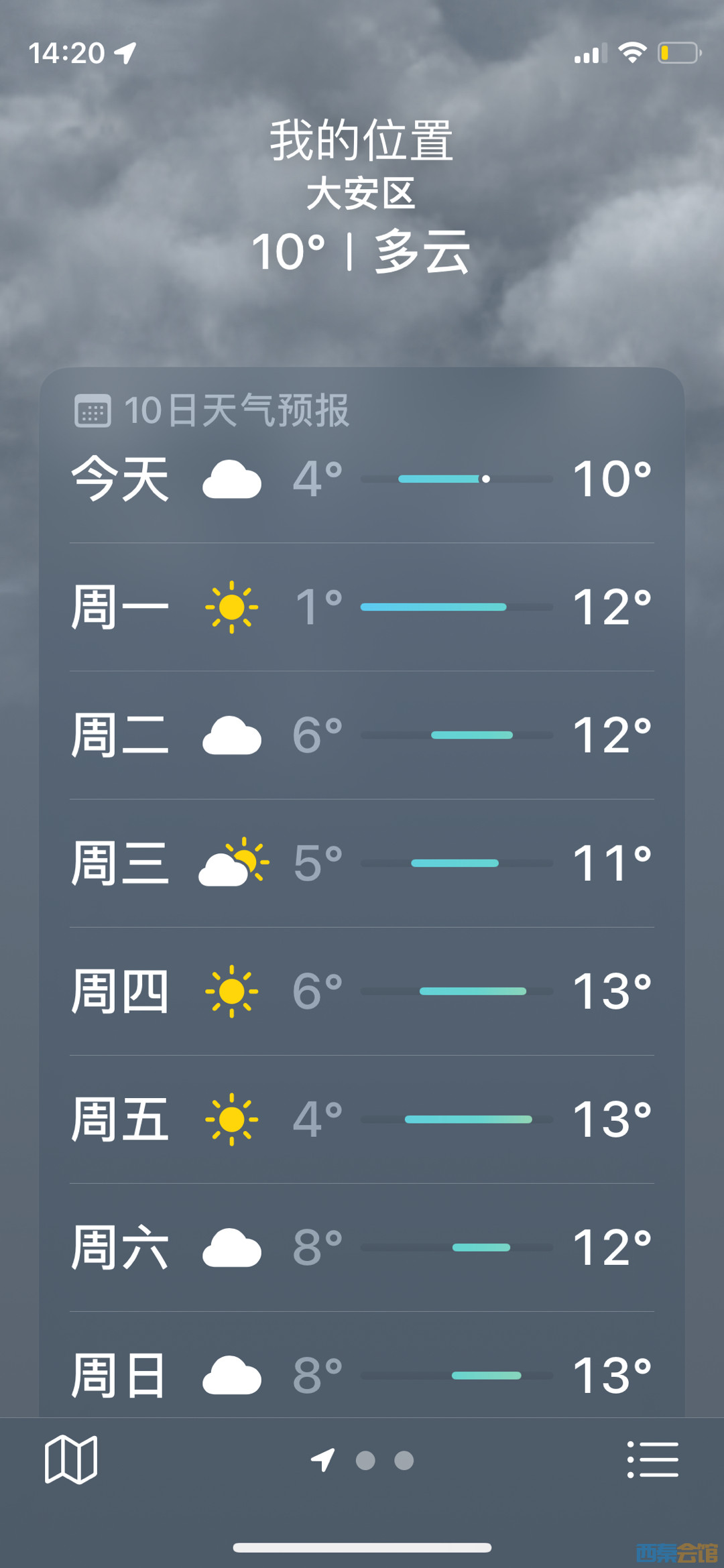Image resolution: width=724 pixels, height=1568 pixels.
Task: Tap the 周四 forecast row
Action: point(362,991)
